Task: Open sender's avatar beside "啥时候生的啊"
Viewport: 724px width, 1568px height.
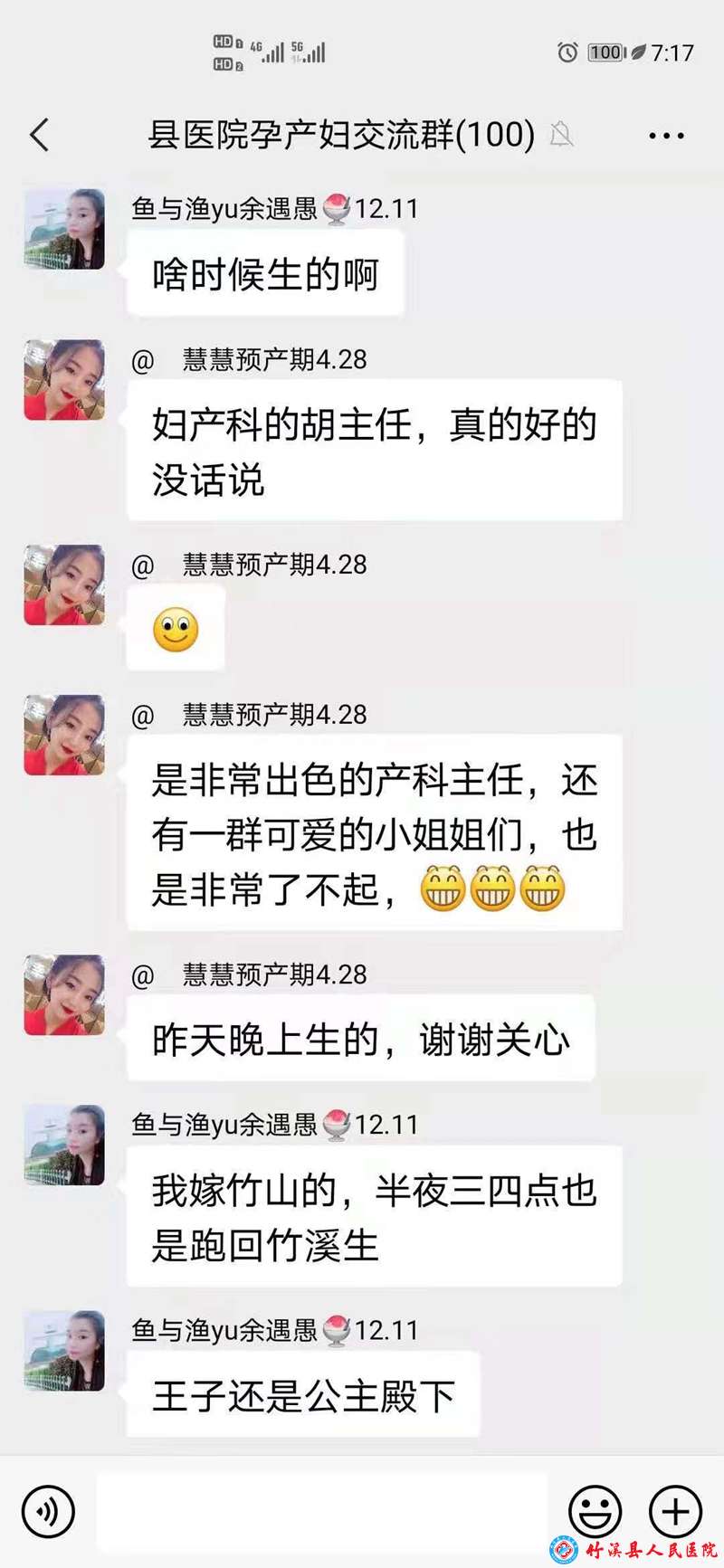Action: point(64,230)
